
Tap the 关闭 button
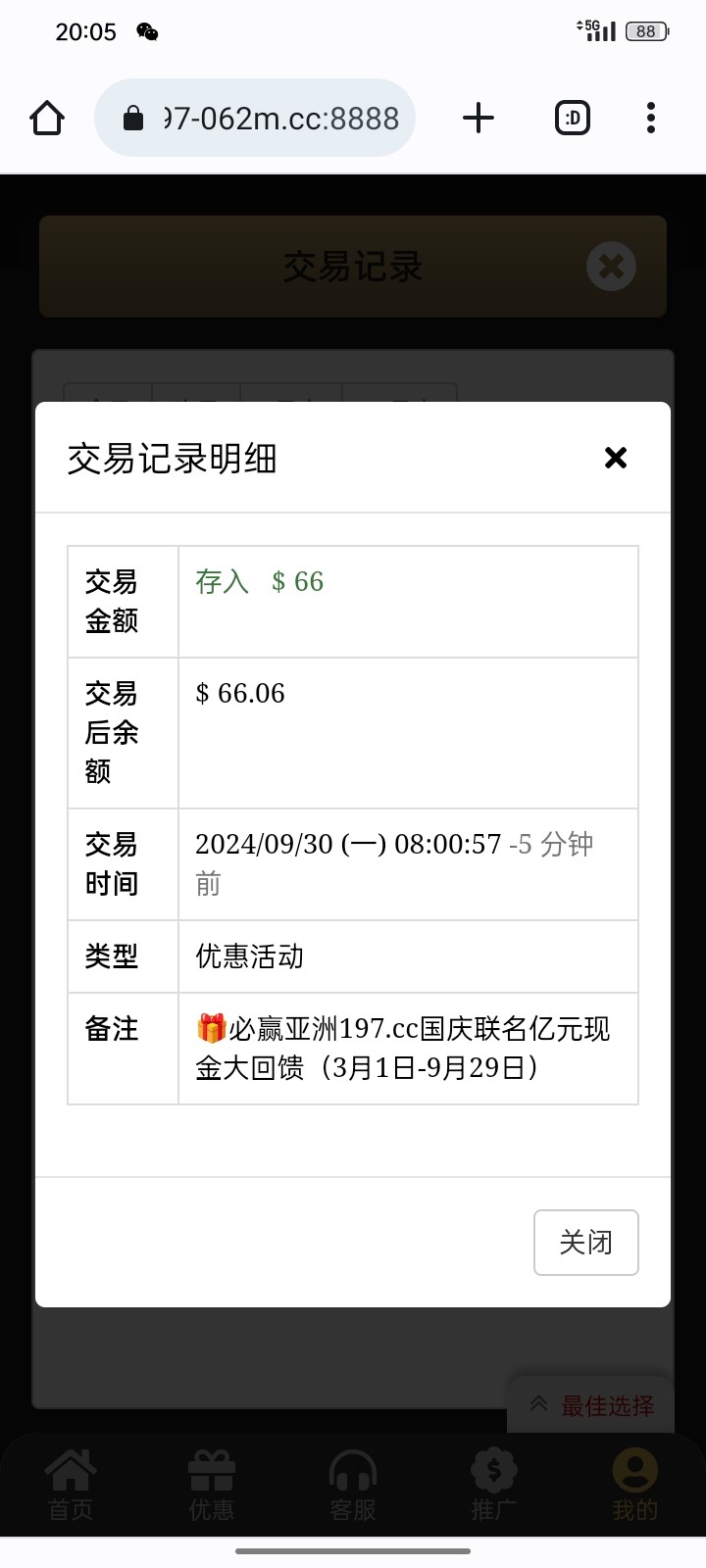tap(585, 1242)
